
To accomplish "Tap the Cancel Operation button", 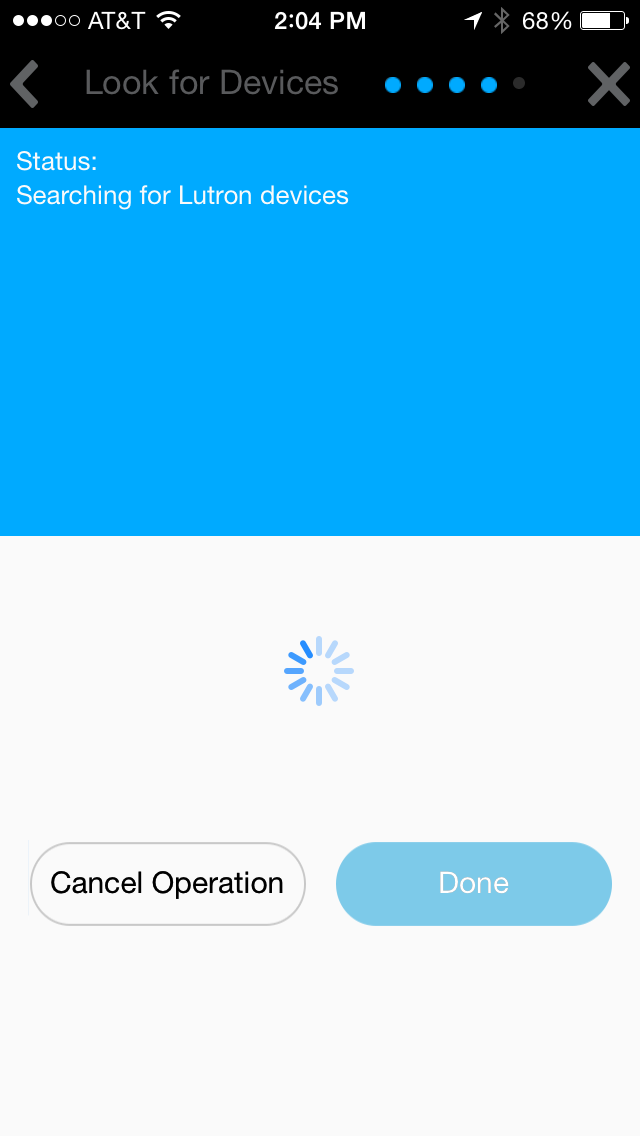I will (x=167, y=884).
